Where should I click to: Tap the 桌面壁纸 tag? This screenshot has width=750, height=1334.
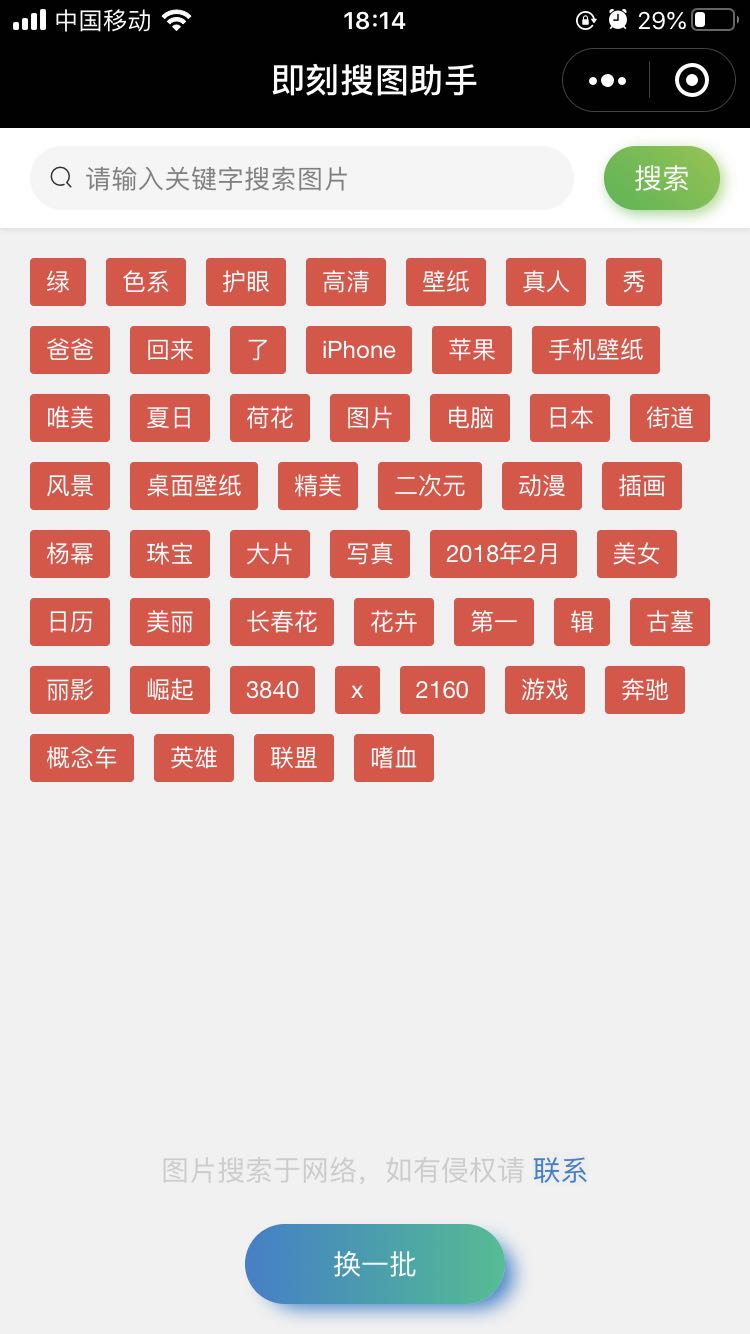194,486
